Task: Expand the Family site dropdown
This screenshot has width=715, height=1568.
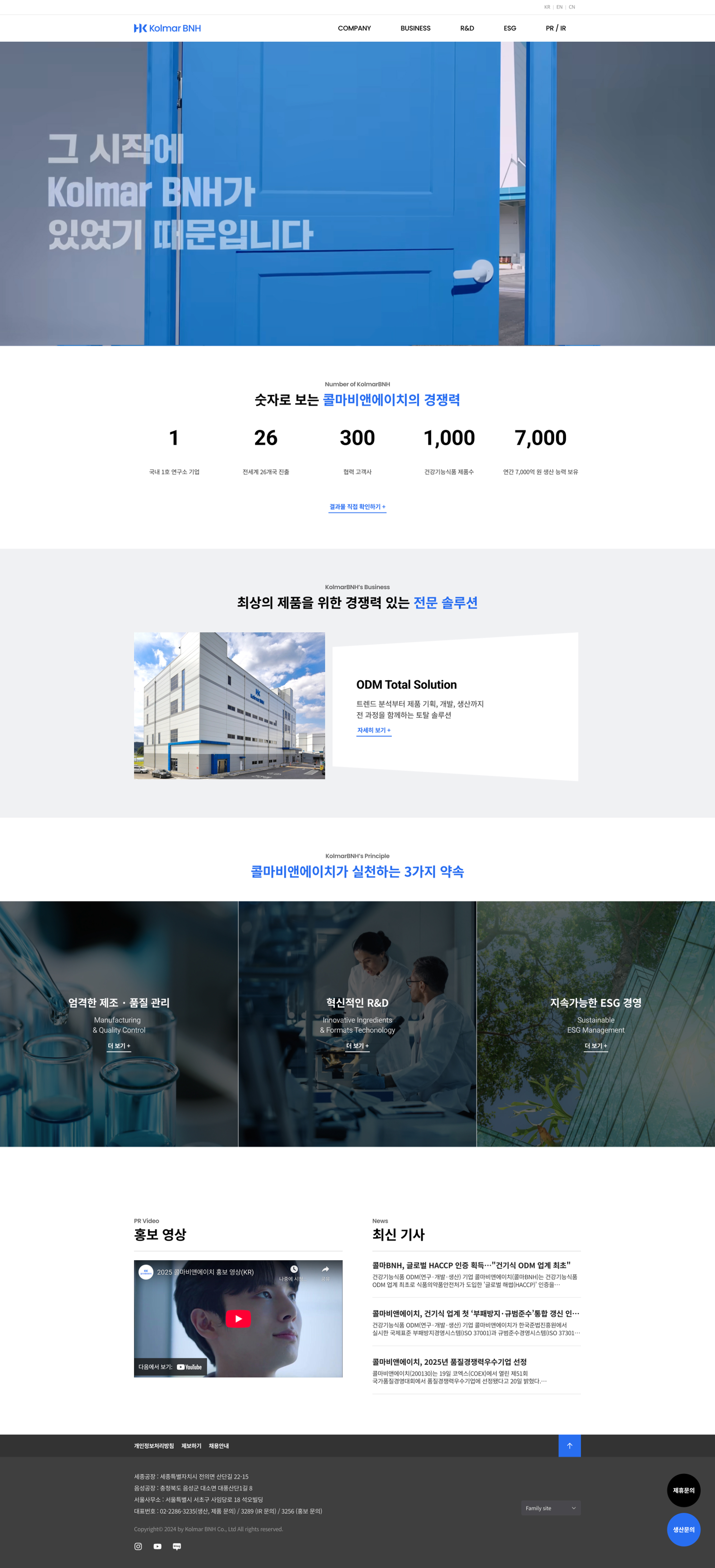Action: pyautogui.click(x=550, y=1508)
